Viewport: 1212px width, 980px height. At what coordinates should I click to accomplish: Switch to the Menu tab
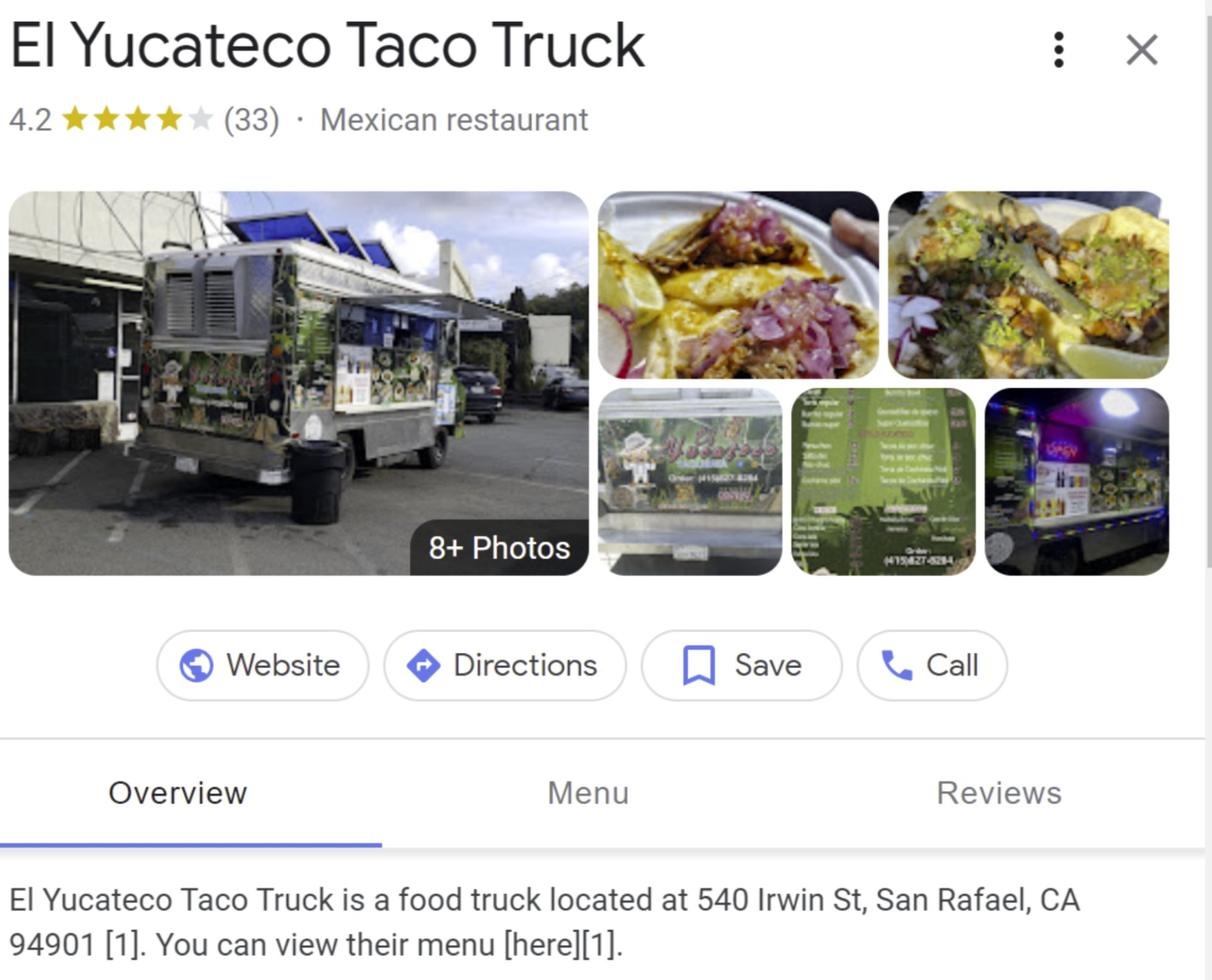587,793
